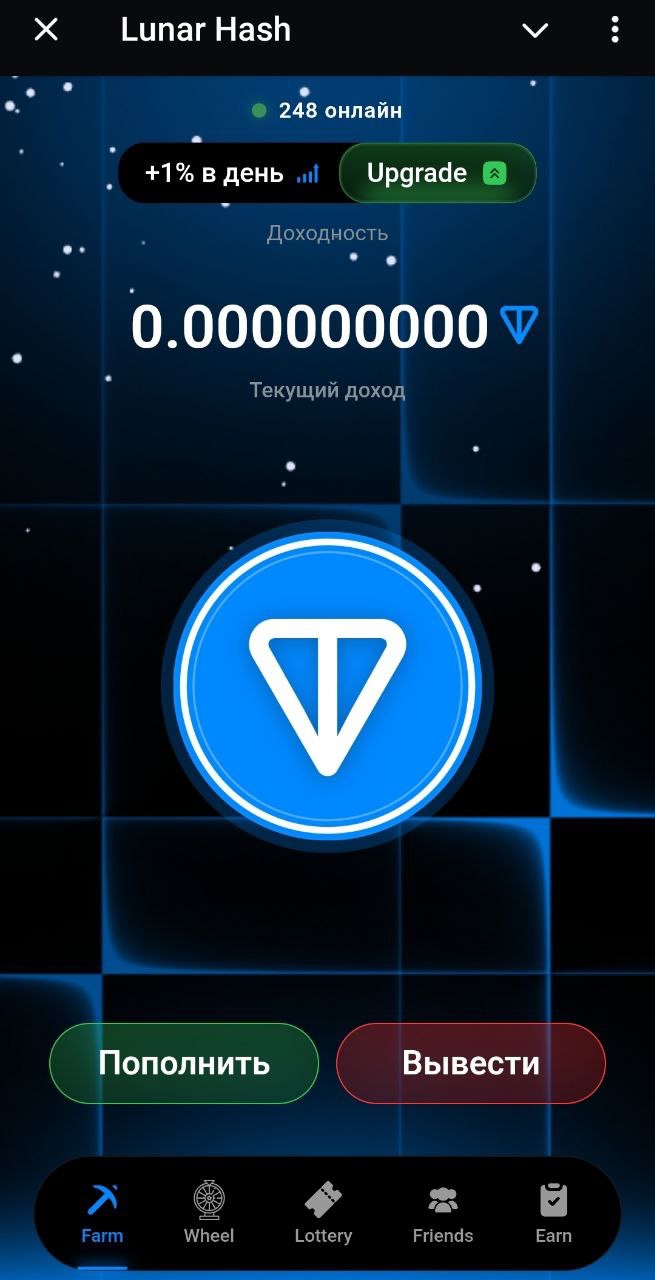The width and height of the screenshot is (655, 1280).
Task: Tap Пополнить to deposit funds
Action: (184, 1063)
